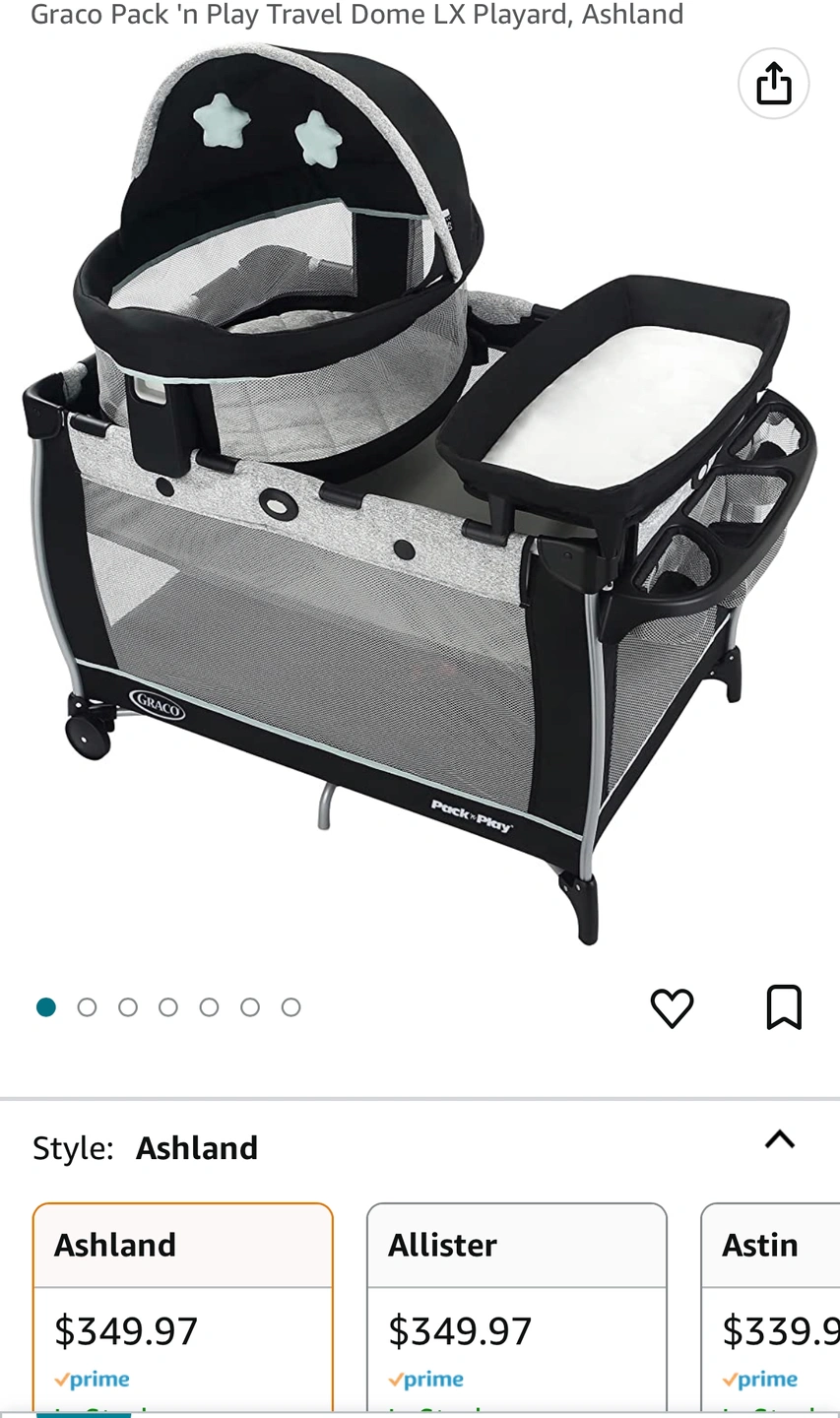
Task: Collapse the Style options chevron
Action: [x=779, y=1140]
